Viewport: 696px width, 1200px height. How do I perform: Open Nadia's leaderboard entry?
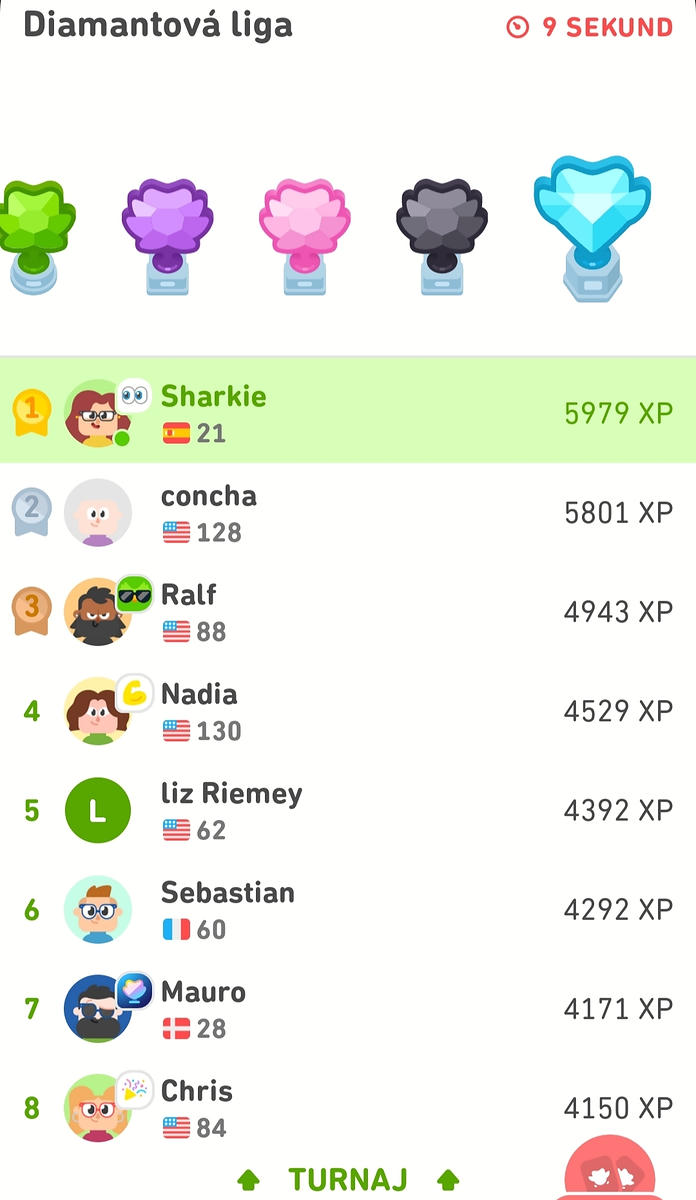(x=347, y=710)
